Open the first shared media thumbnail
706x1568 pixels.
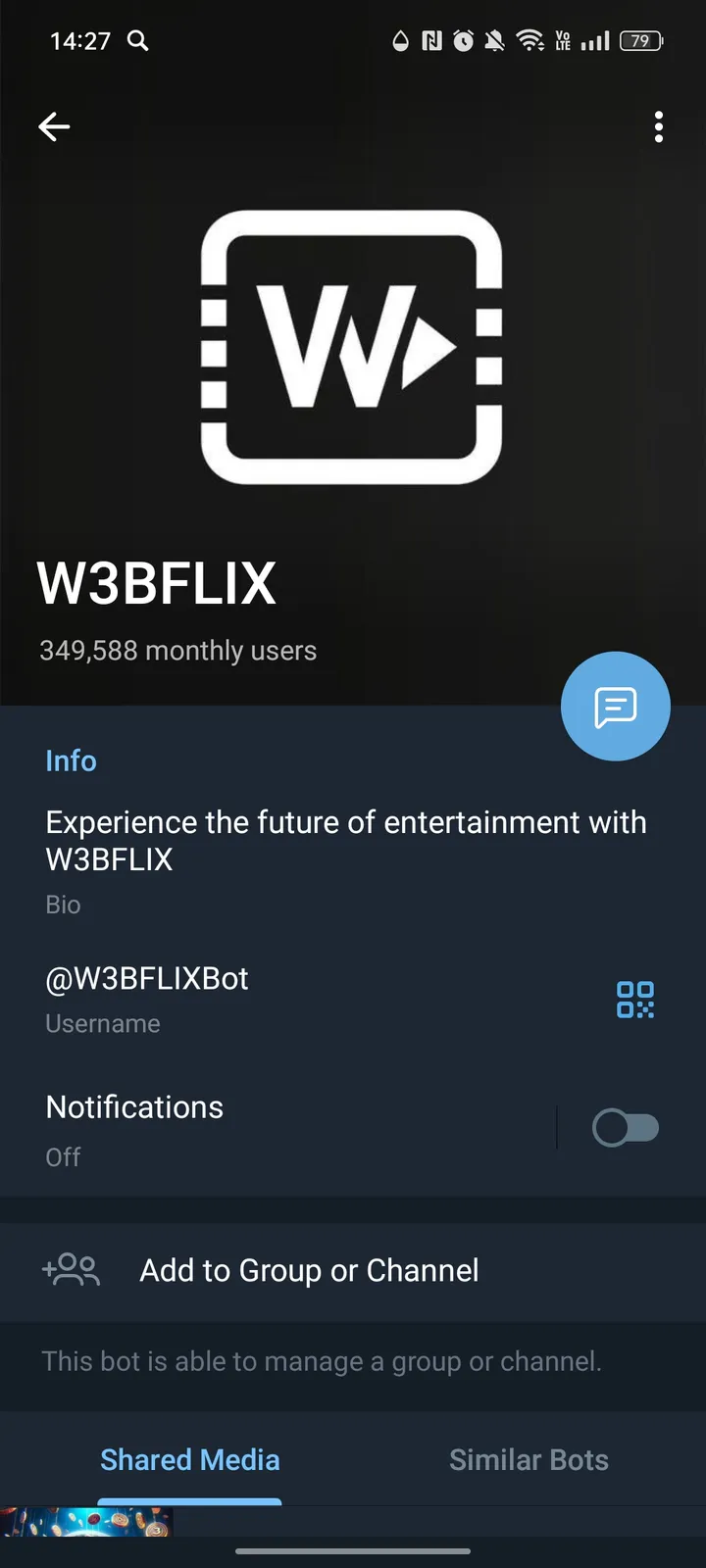coord(88,1533)
